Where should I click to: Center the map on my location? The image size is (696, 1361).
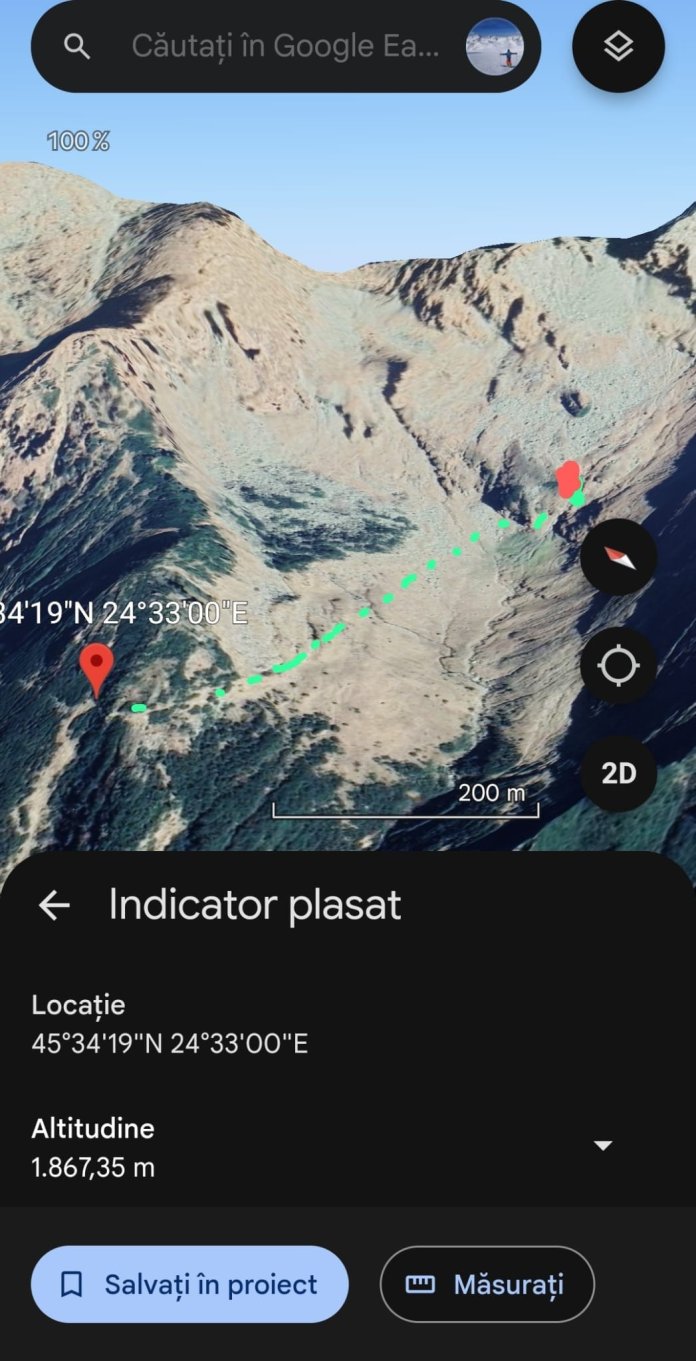tap(618, 665)
